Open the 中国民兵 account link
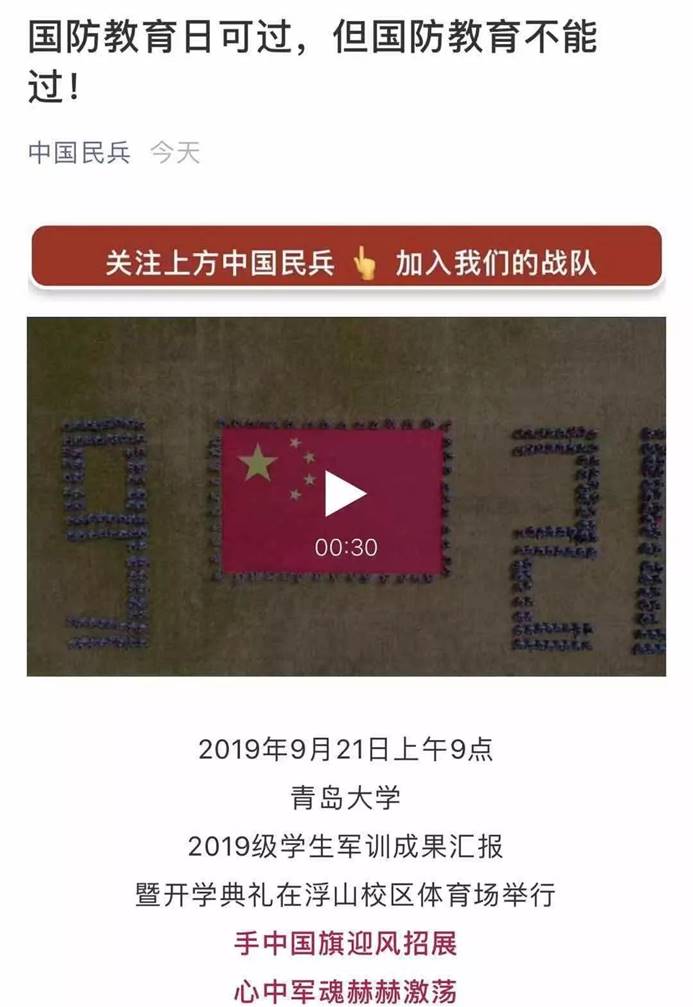 point(79,153)
